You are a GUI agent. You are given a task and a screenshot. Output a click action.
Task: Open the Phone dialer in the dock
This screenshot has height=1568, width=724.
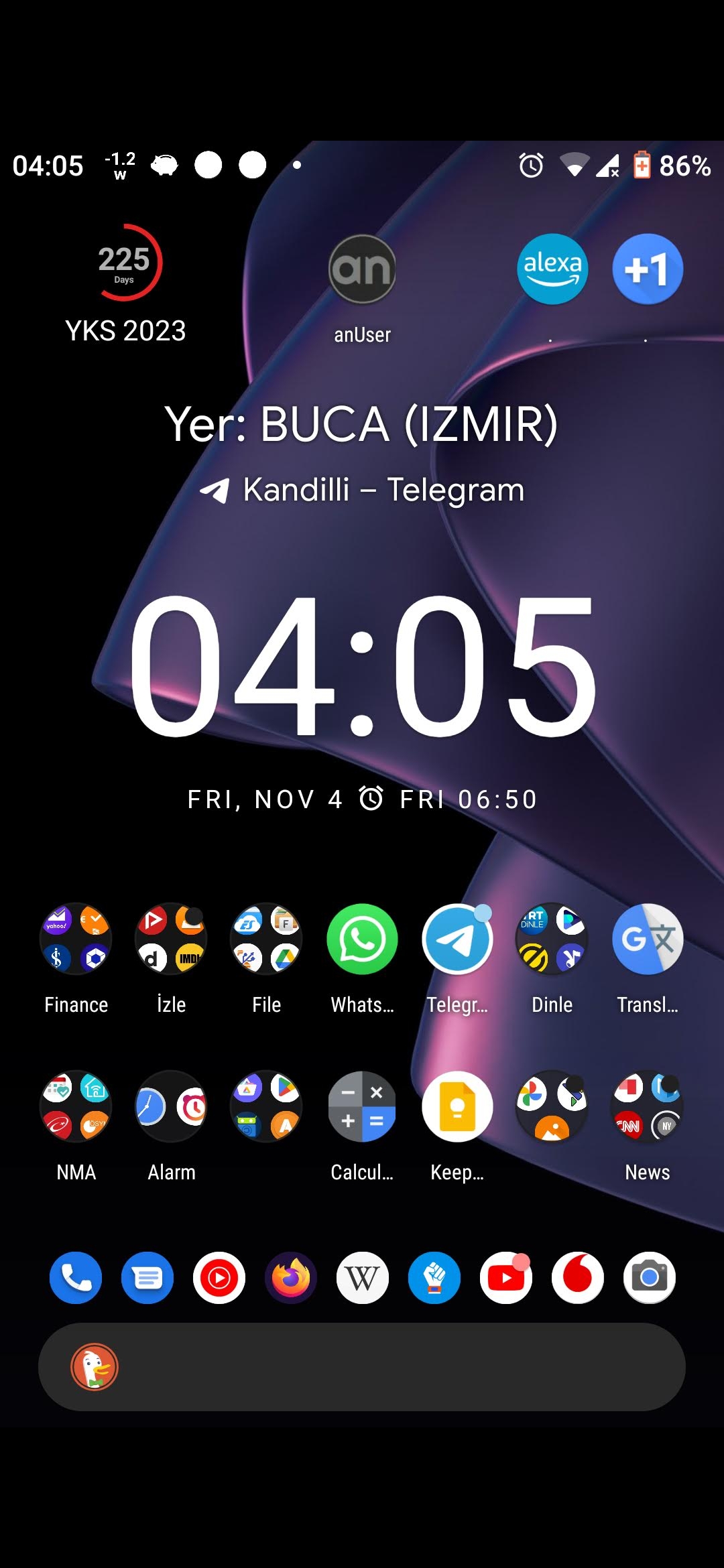(76, 1278)
